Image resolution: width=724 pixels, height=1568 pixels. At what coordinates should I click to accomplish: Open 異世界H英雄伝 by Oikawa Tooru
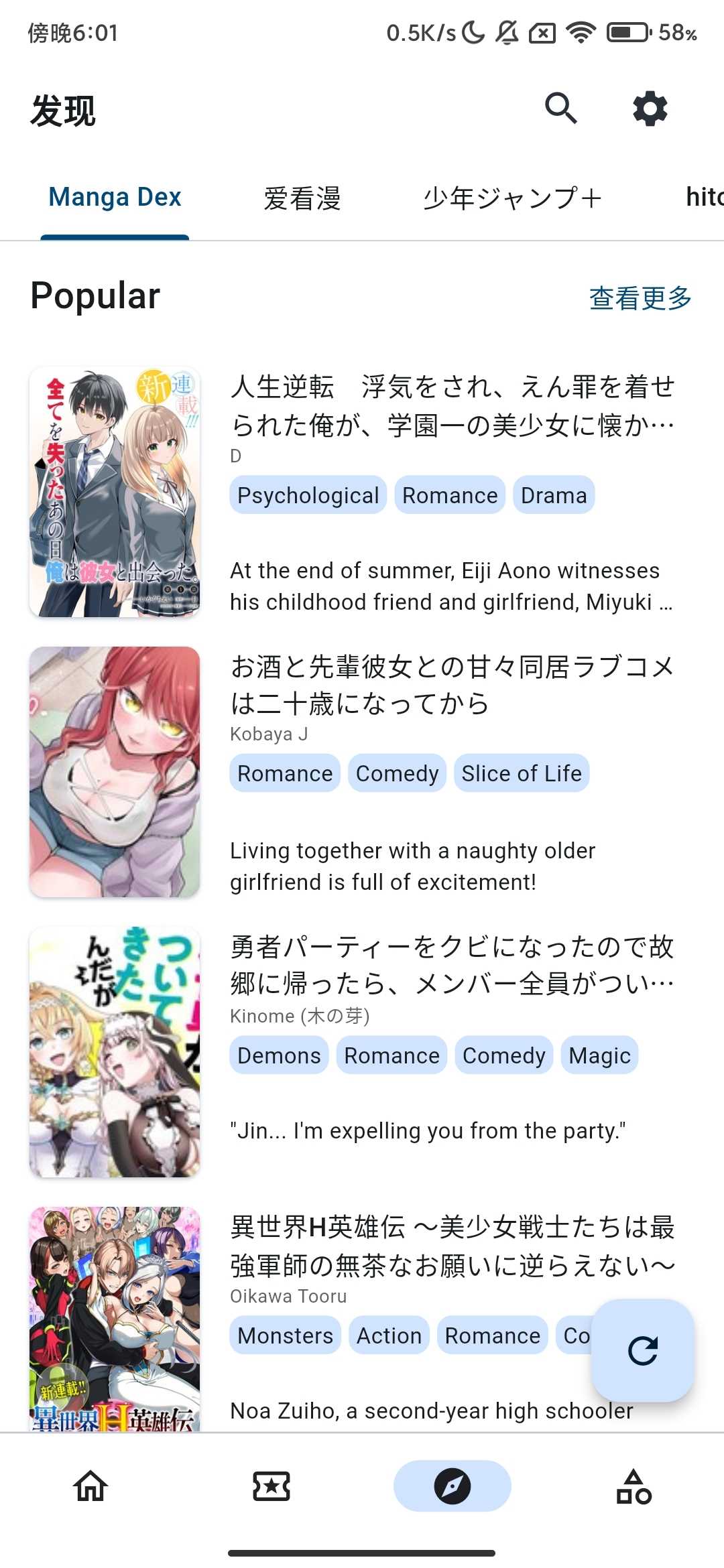coord(452,1246)
